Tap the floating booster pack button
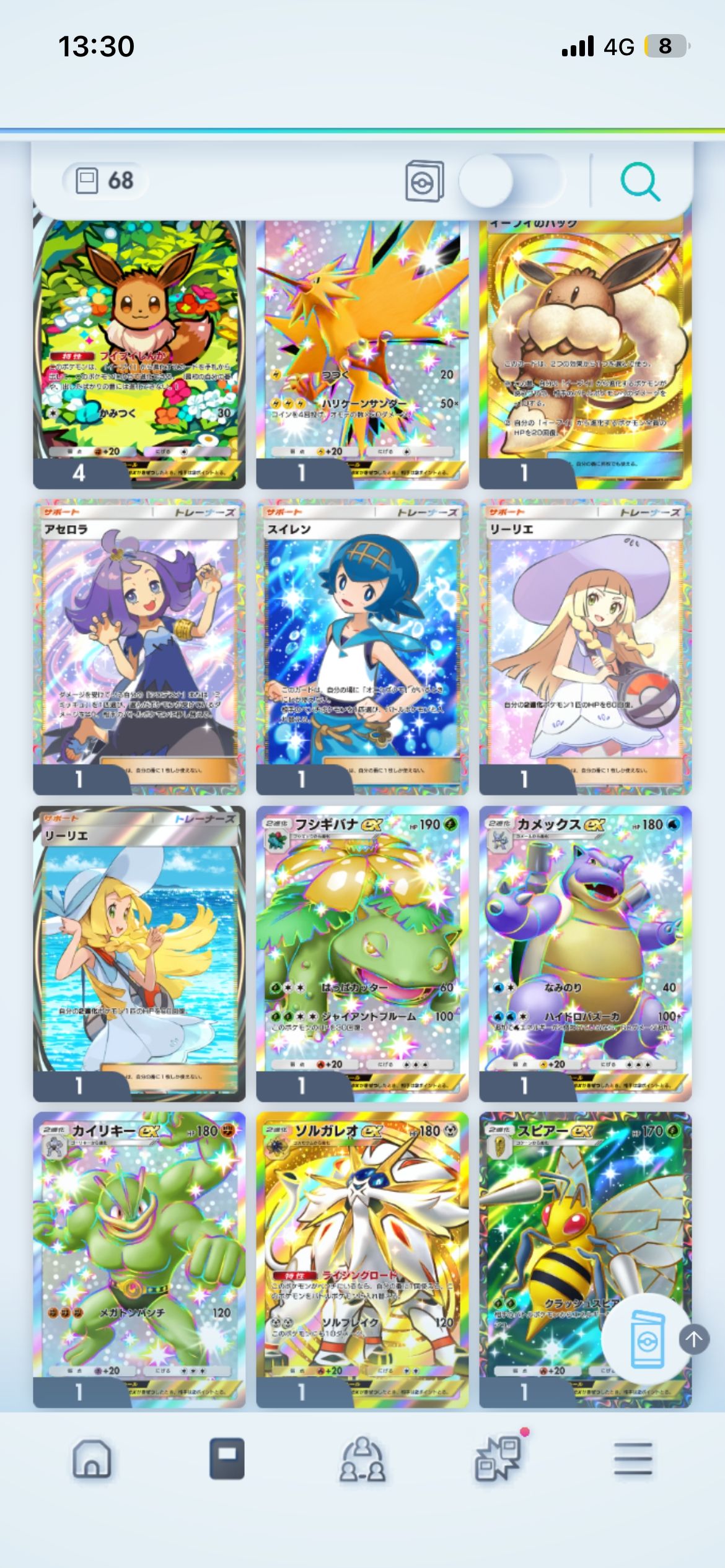The image size is (725, 1568). (x=646, y=1339)
